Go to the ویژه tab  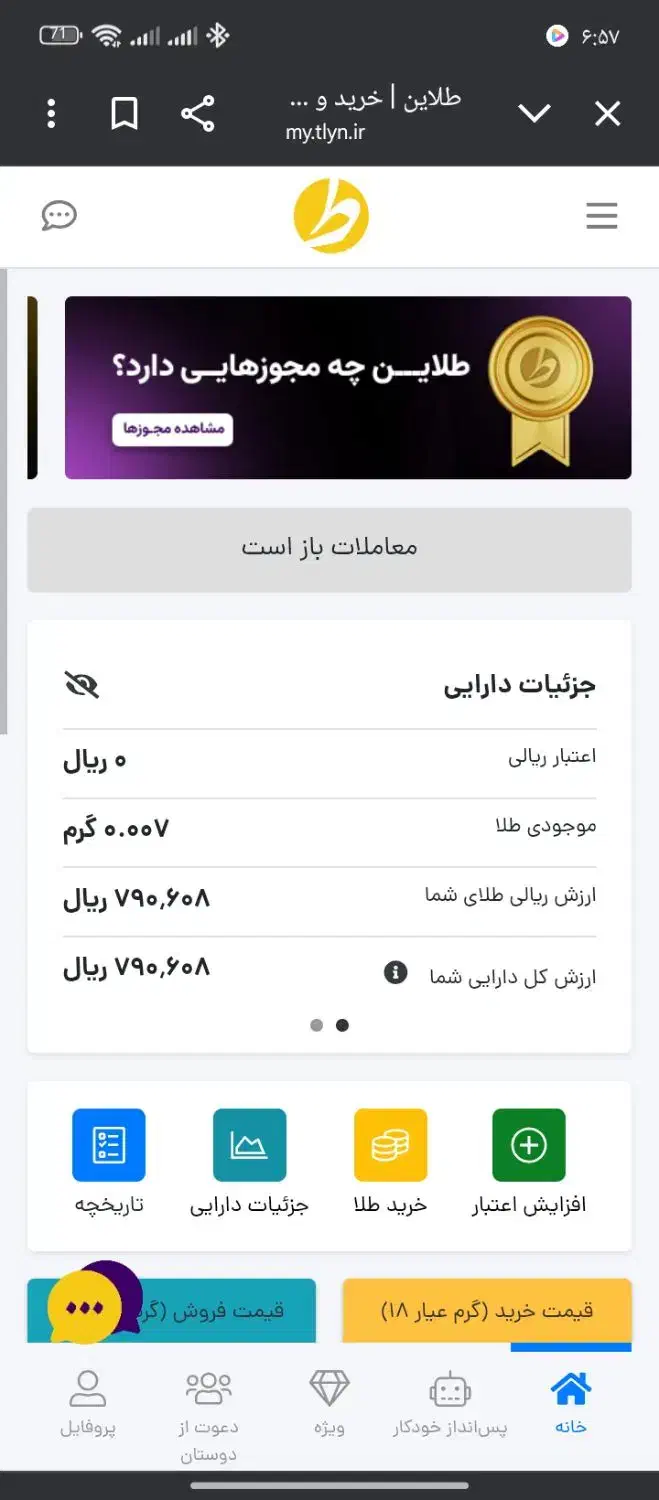point(329,1402)
